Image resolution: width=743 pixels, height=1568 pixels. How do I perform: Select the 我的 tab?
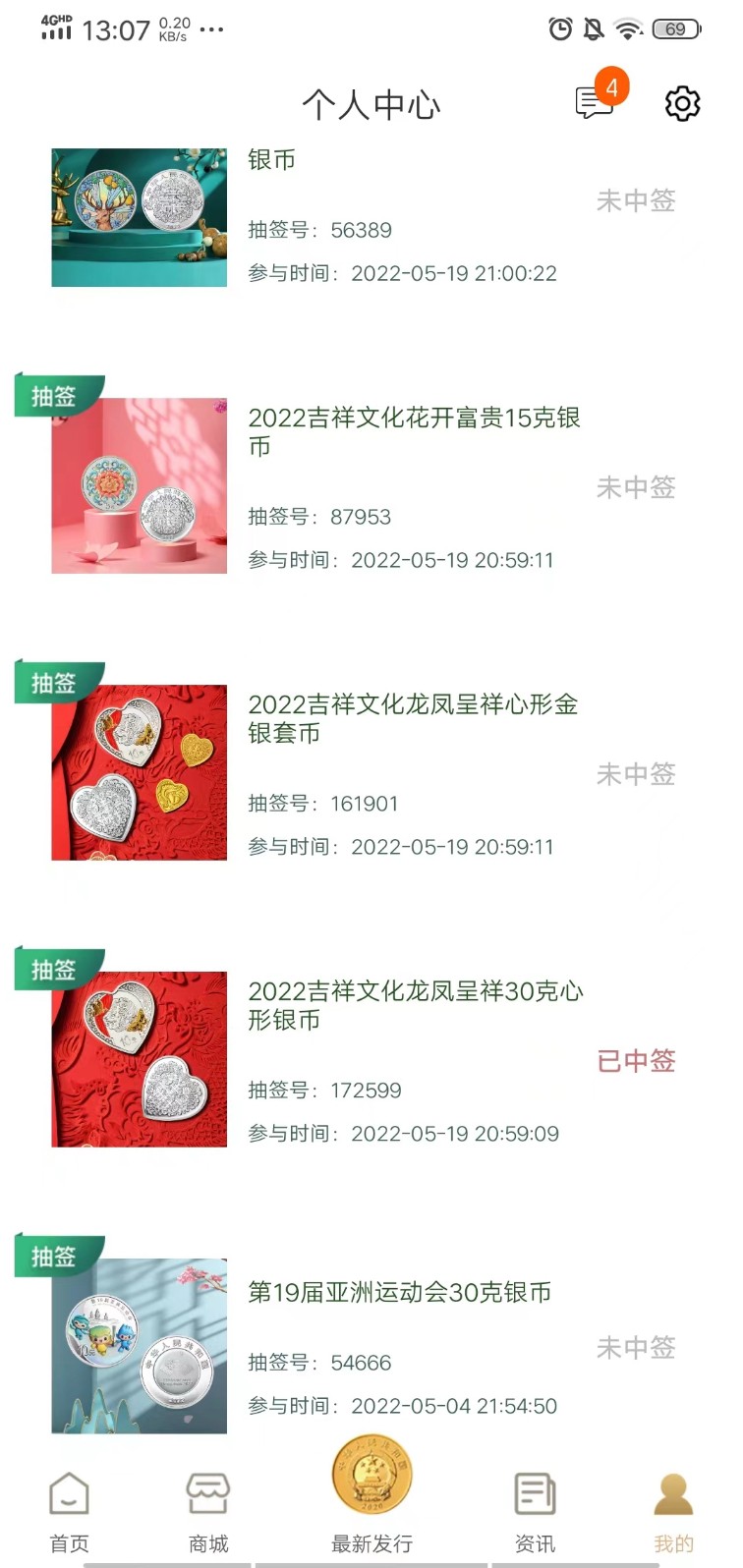pos(674,1512)
